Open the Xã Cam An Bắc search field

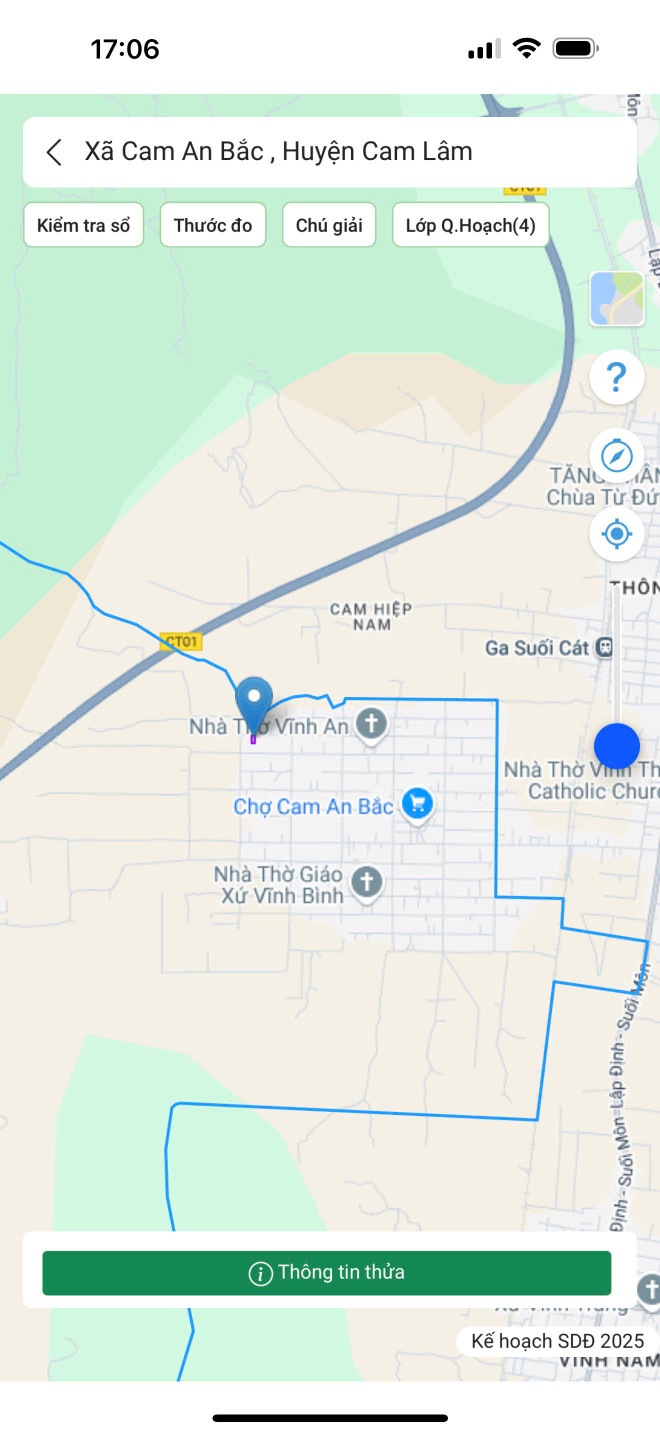(330, 152)
